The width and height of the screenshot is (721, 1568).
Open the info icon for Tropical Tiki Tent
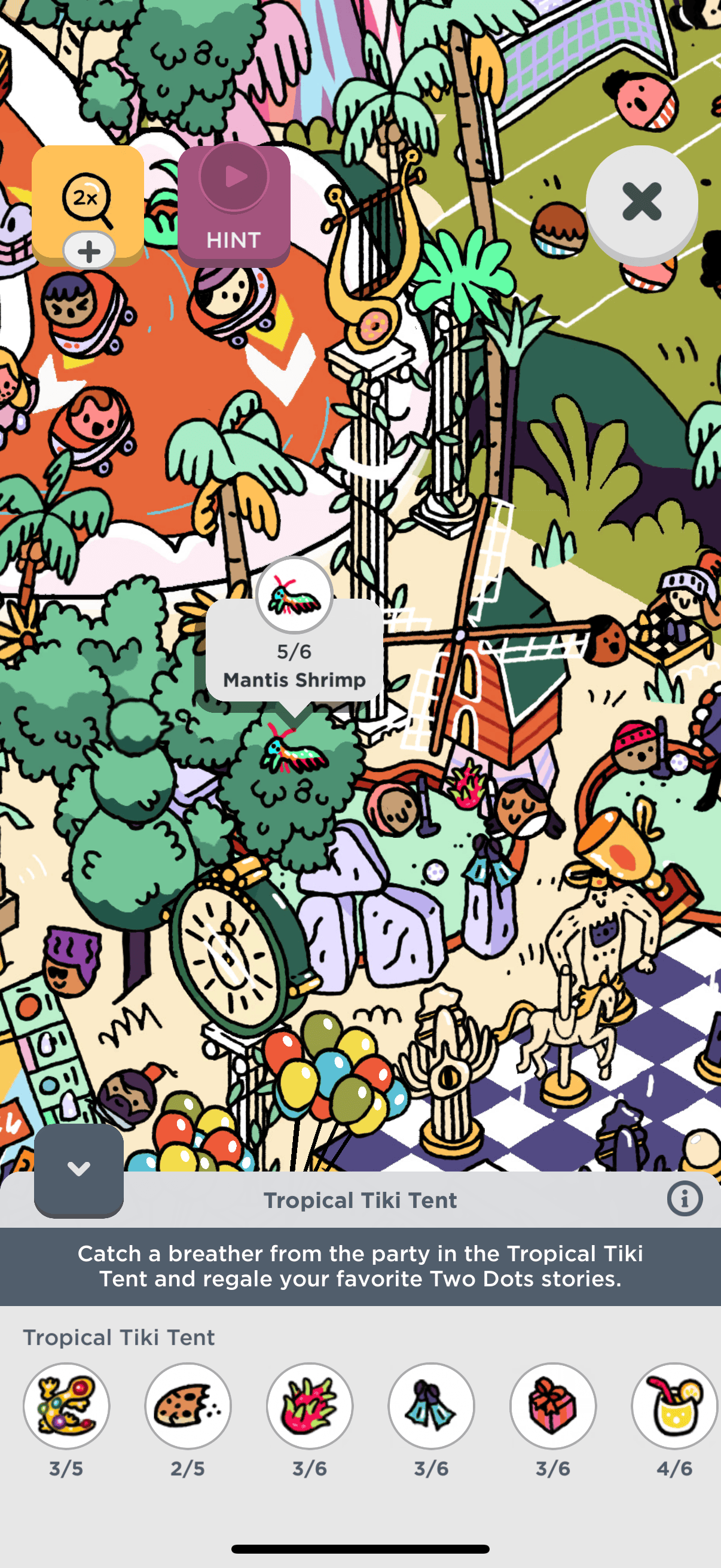(684, 1199)
